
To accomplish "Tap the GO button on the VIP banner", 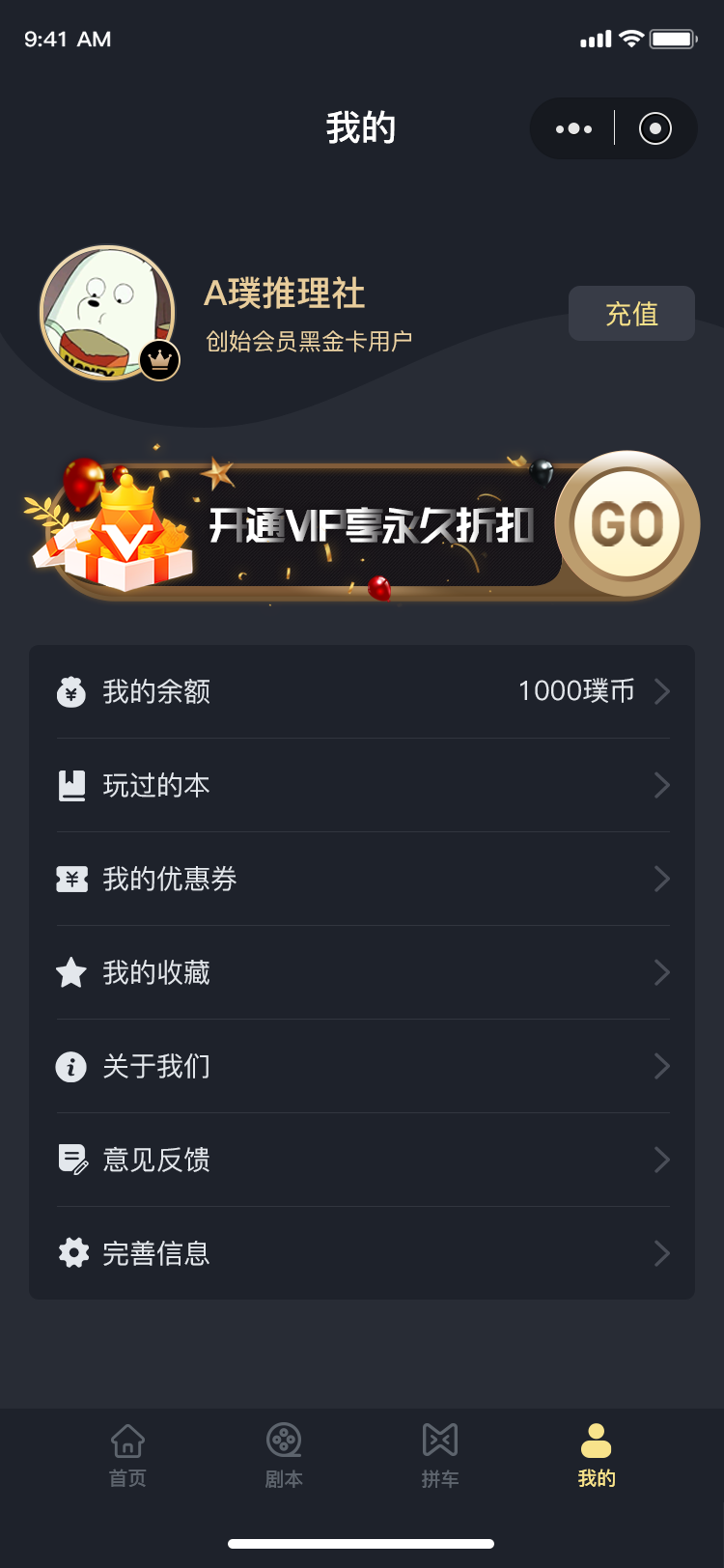I will point(627,524).
